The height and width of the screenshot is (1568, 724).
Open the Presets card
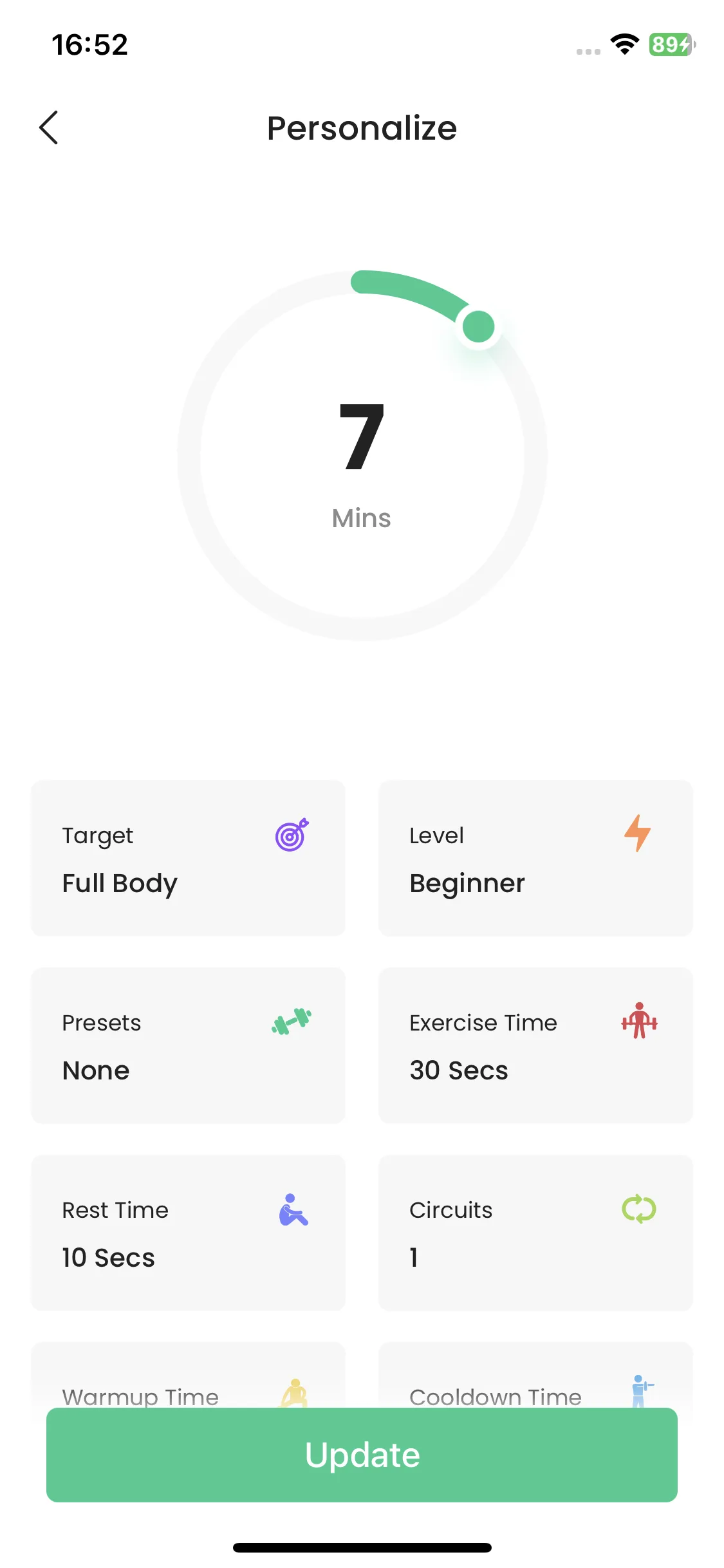[x=188, y=1045]
